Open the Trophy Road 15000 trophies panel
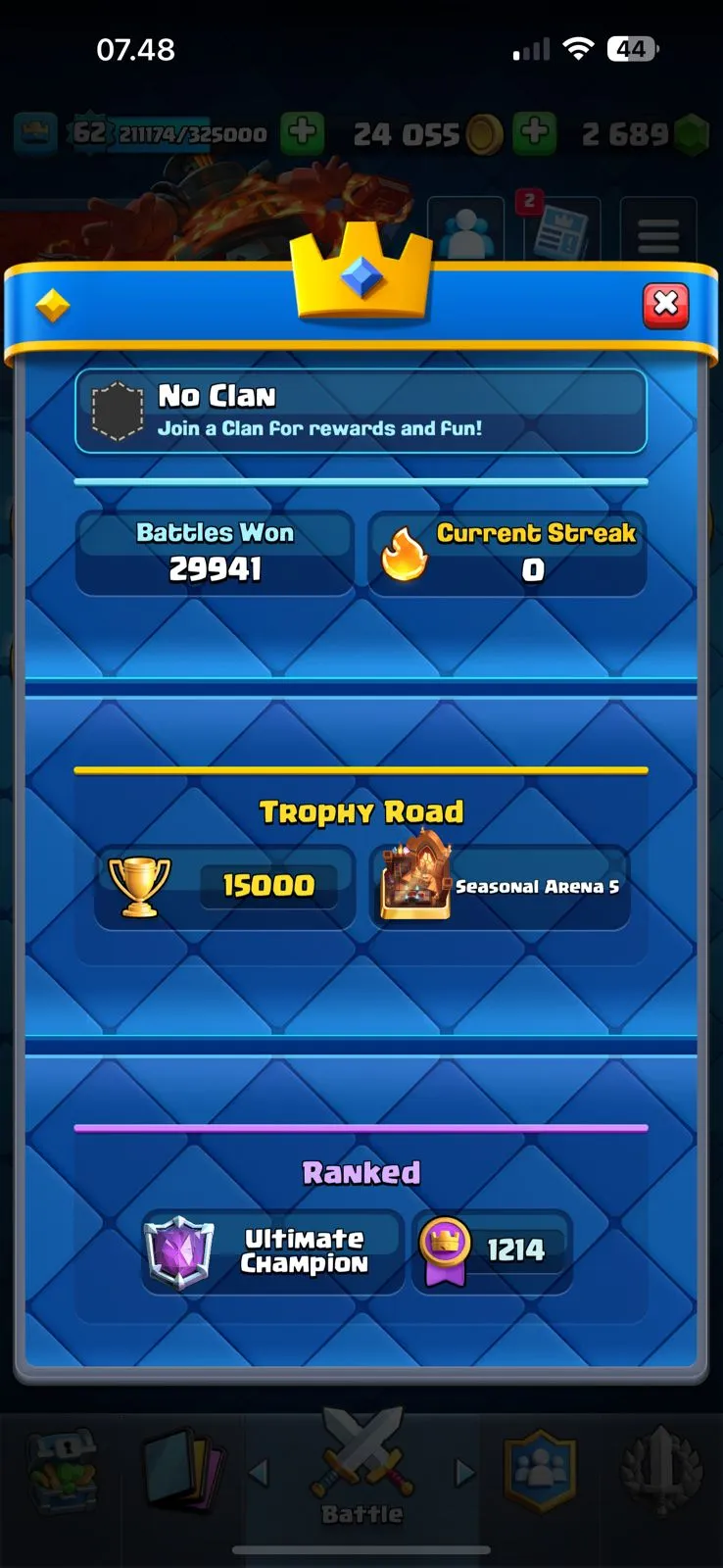723x1568 pixels. pyautogui.click(x=225, y=887)
